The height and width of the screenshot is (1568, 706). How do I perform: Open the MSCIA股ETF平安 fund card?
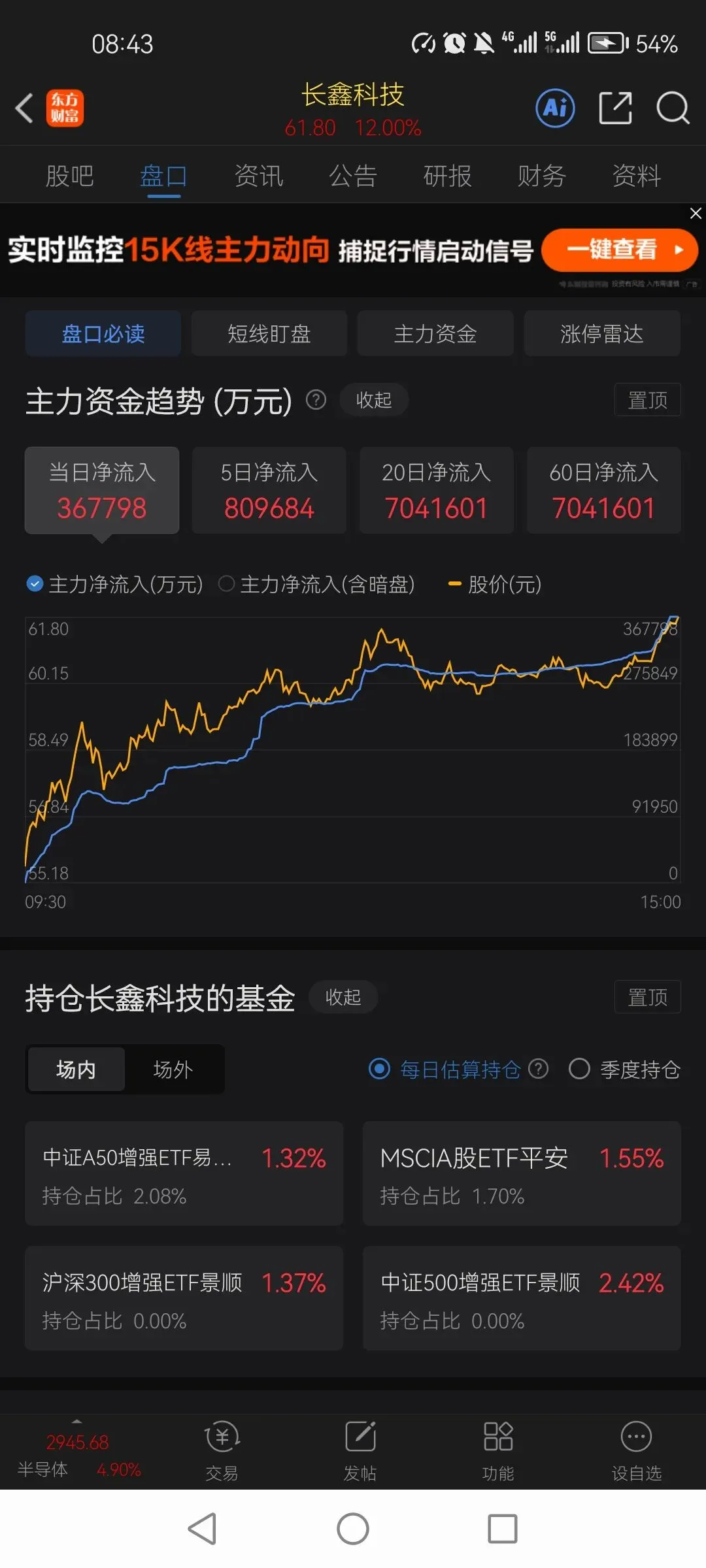pyautogui.click(x=522, y=1173)
